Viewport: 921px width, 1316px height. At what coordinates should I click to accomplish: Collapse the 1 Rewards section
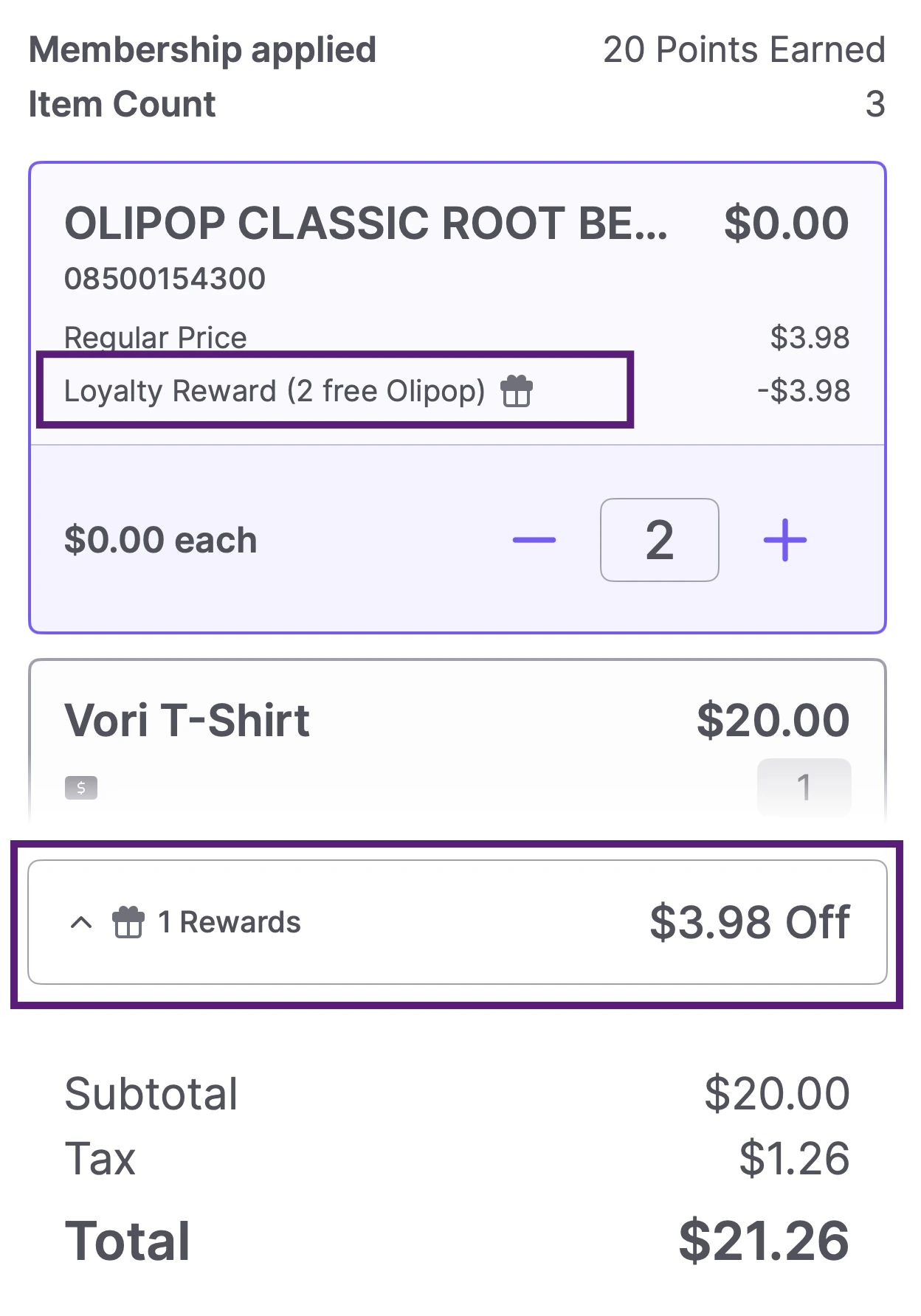81,922
